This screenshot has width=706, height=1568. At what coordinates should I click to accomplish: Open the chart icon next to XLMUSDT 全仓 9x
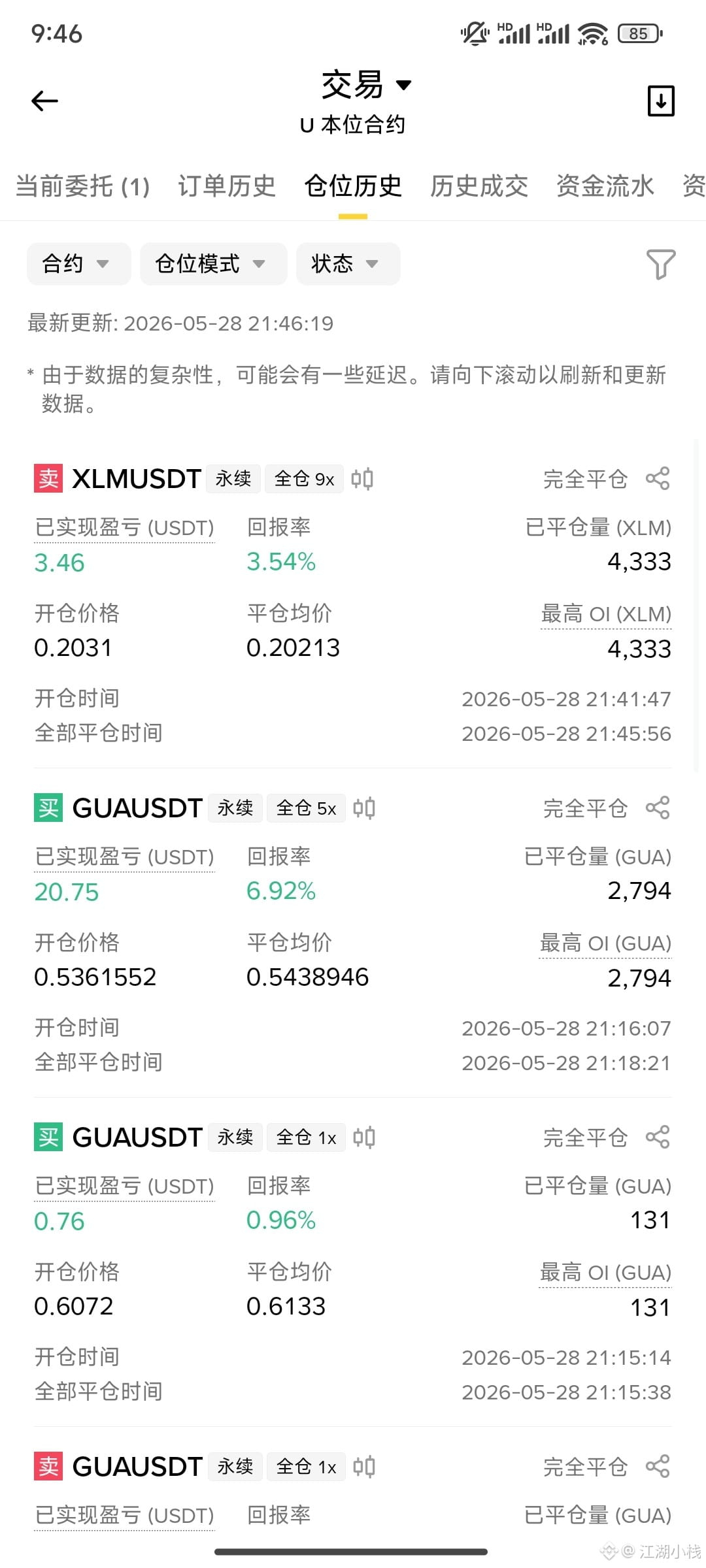(362, 479)
